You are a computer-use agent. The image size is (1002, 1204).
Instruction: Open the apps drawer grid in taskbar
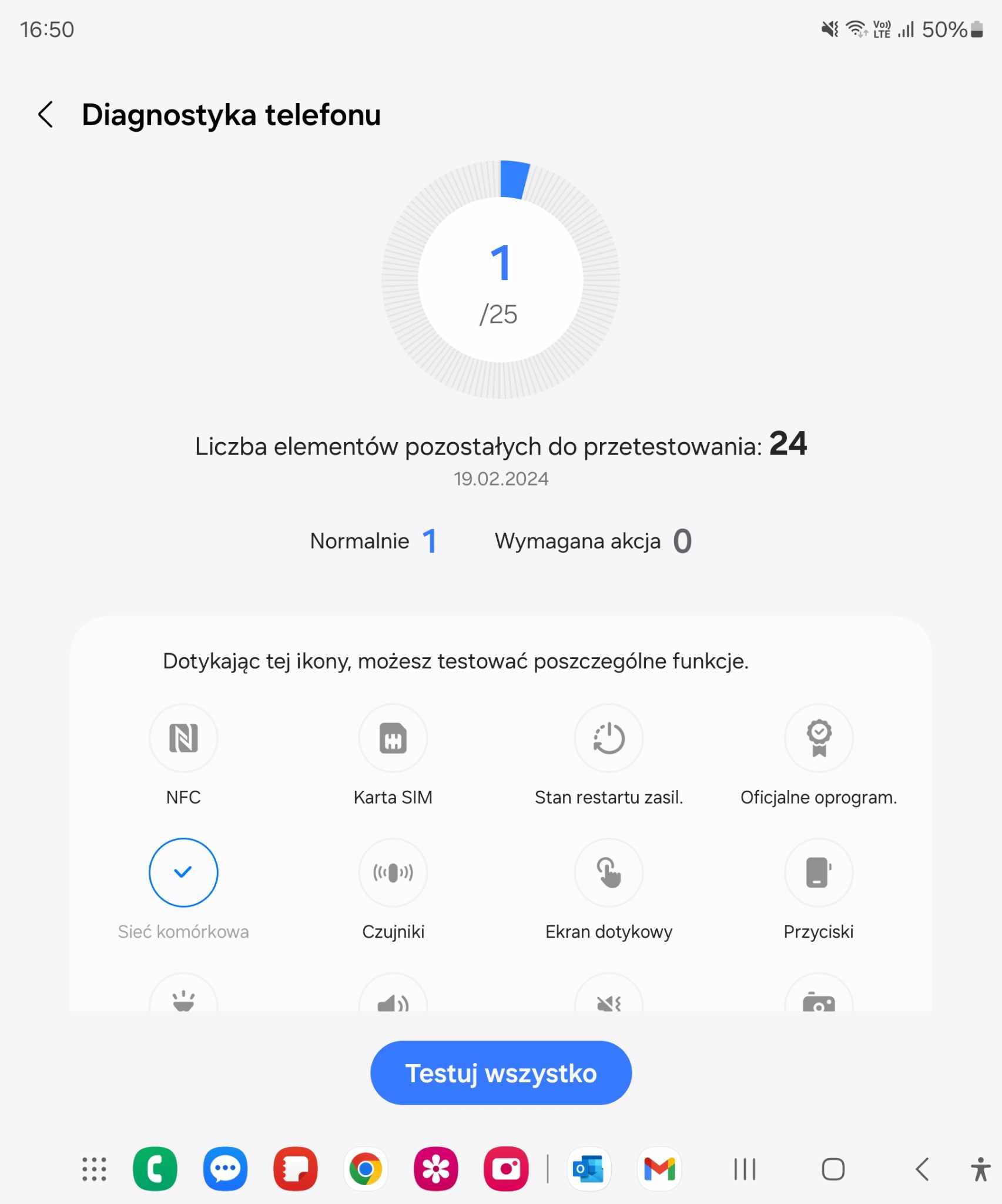coord(94,1169)
